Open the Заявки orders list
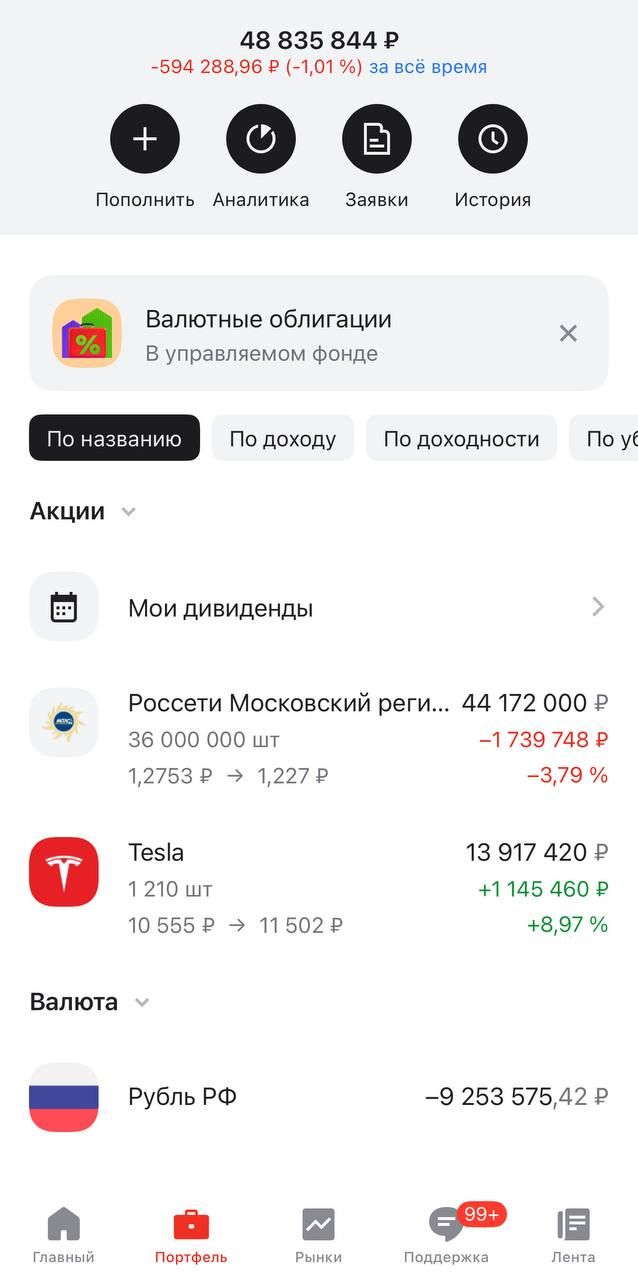The image size is (638, 1280). tap(377, 139)
